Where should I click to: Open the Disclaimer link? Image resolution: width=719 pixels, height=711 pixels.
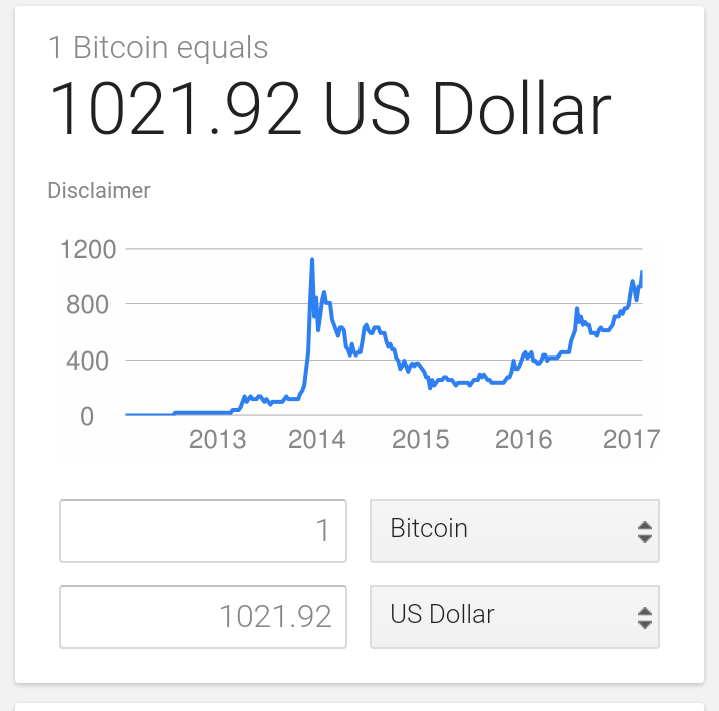[99, 190]
